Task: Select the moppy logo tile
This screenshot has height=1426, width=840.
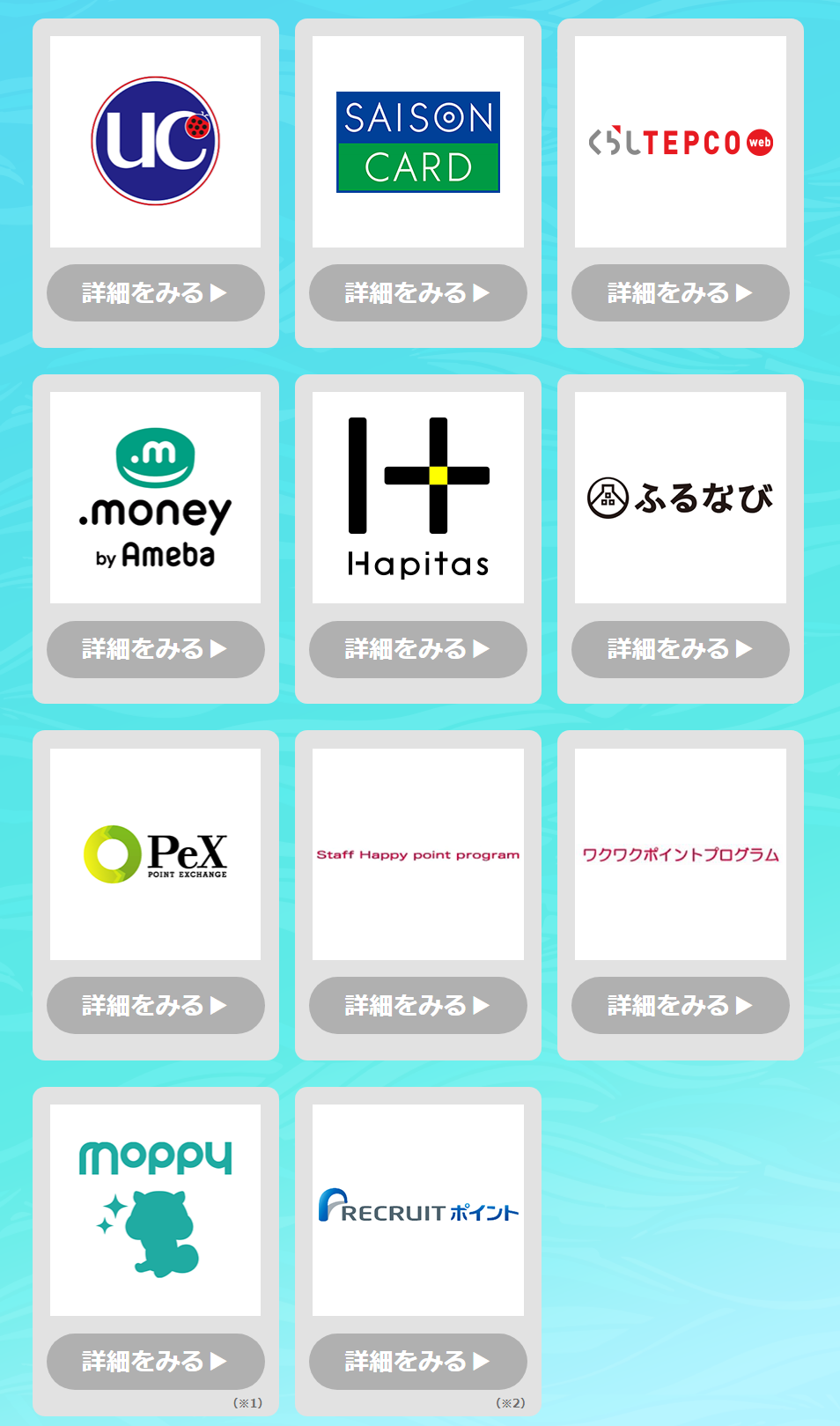Action: click(x=156, y=1210)
